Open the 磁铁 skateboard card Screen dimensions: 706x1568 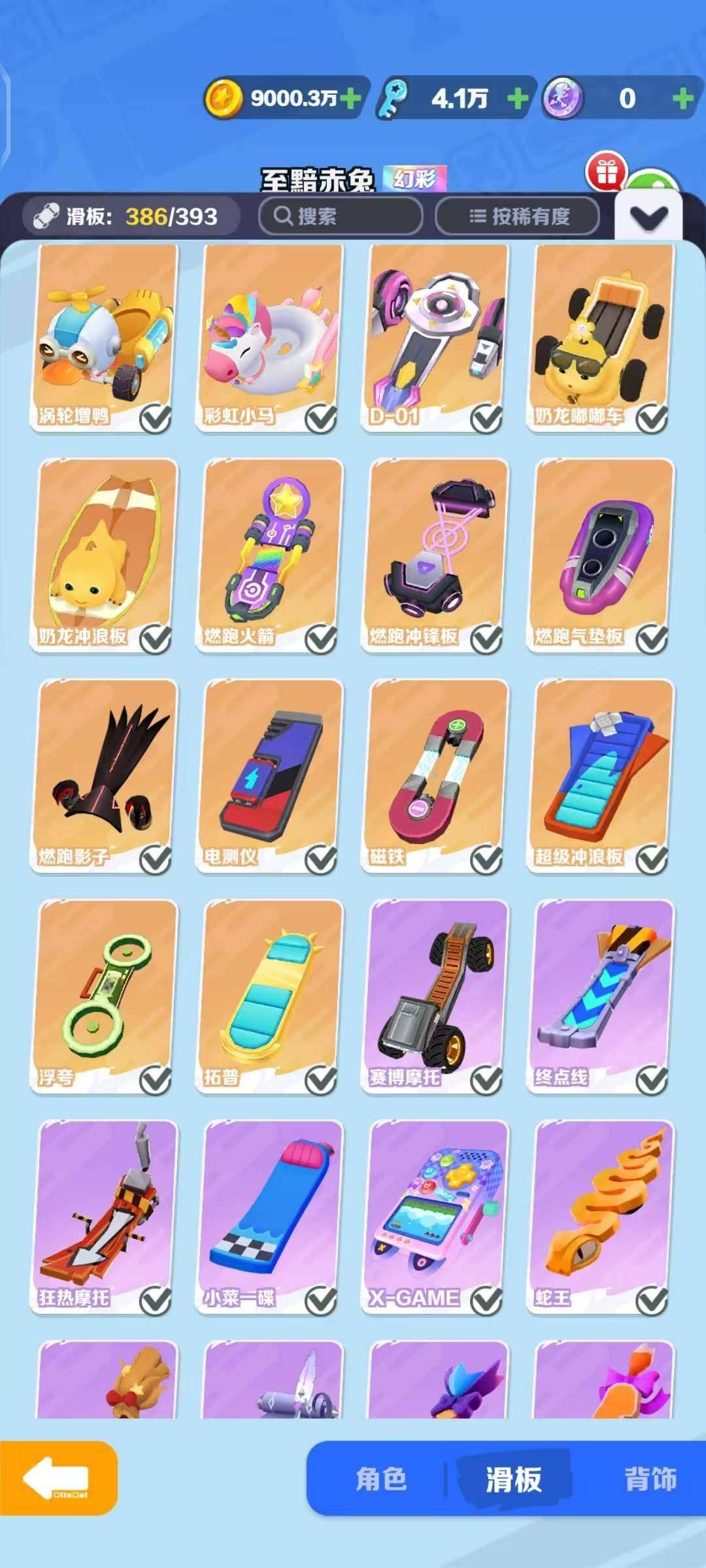(435, 776)
